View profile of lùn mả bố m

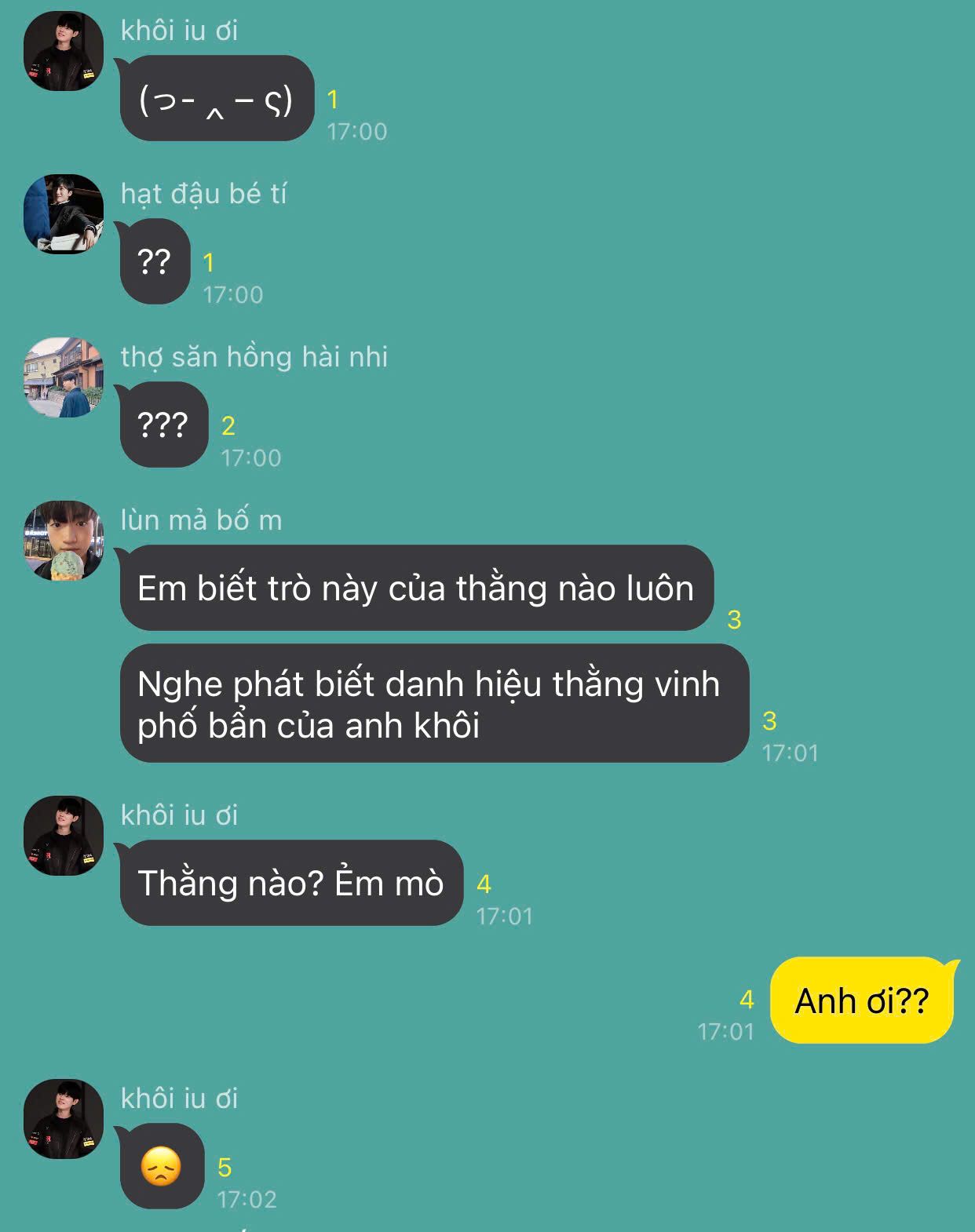64,541
